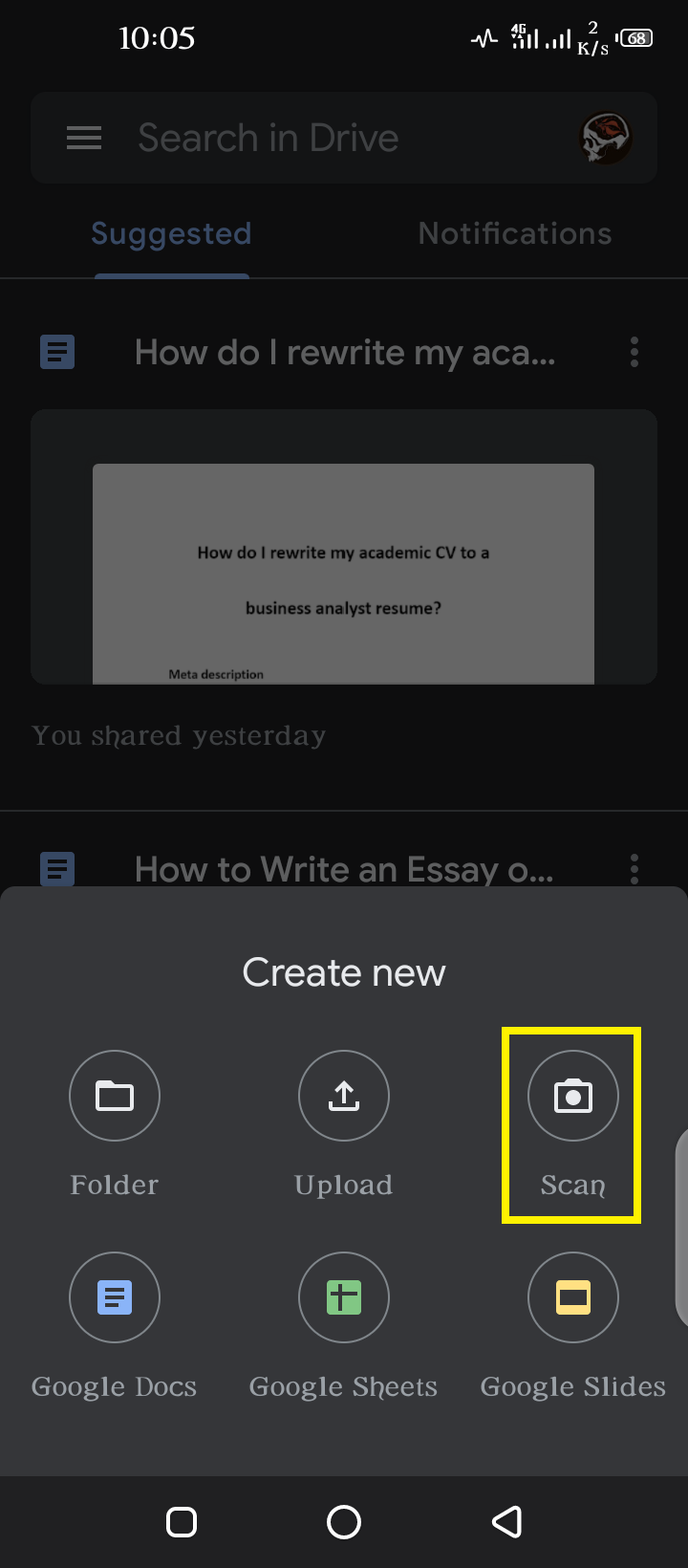
Task: Switch to the Notifications tab
Action: click(515, 233)
